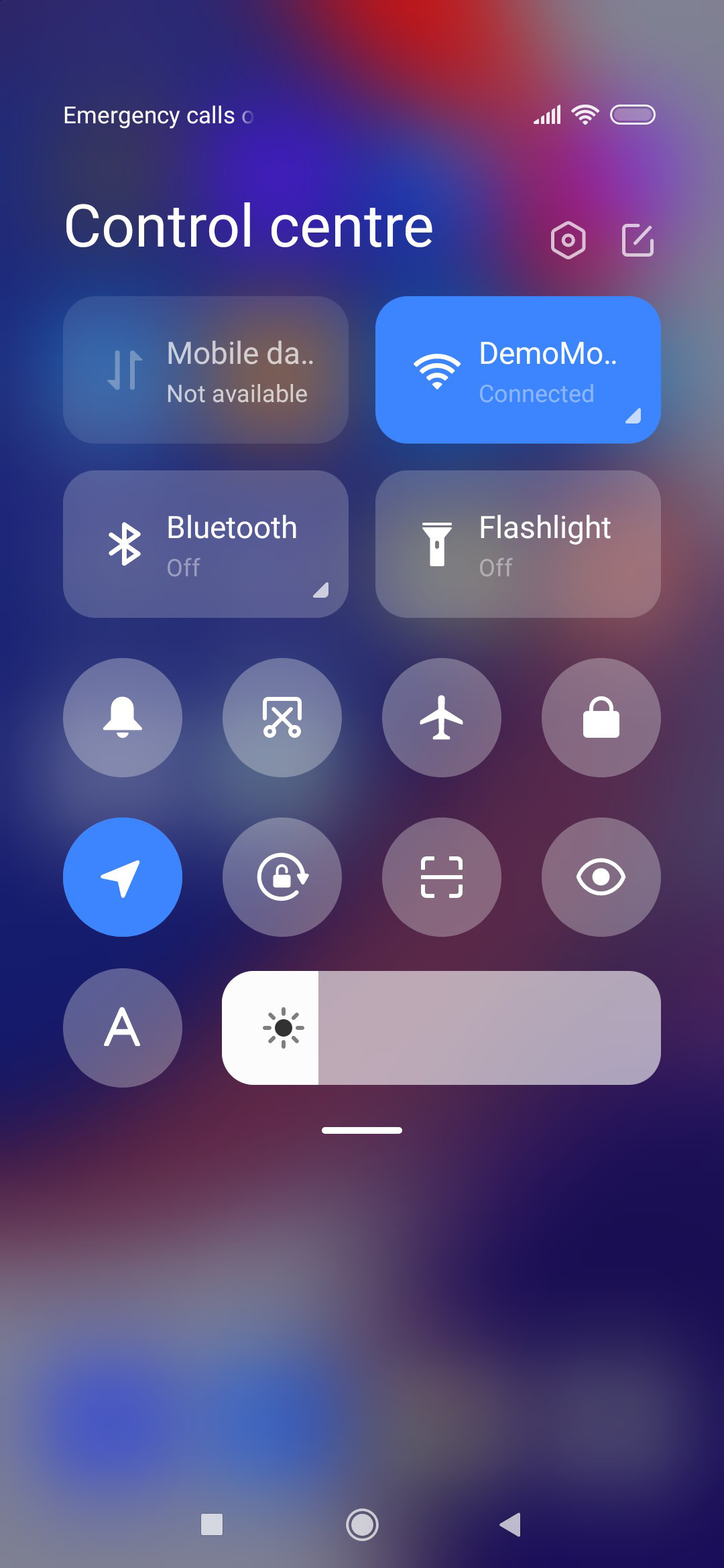
Task: Enable reading mode with the eye button
Action: click(601, 877)
